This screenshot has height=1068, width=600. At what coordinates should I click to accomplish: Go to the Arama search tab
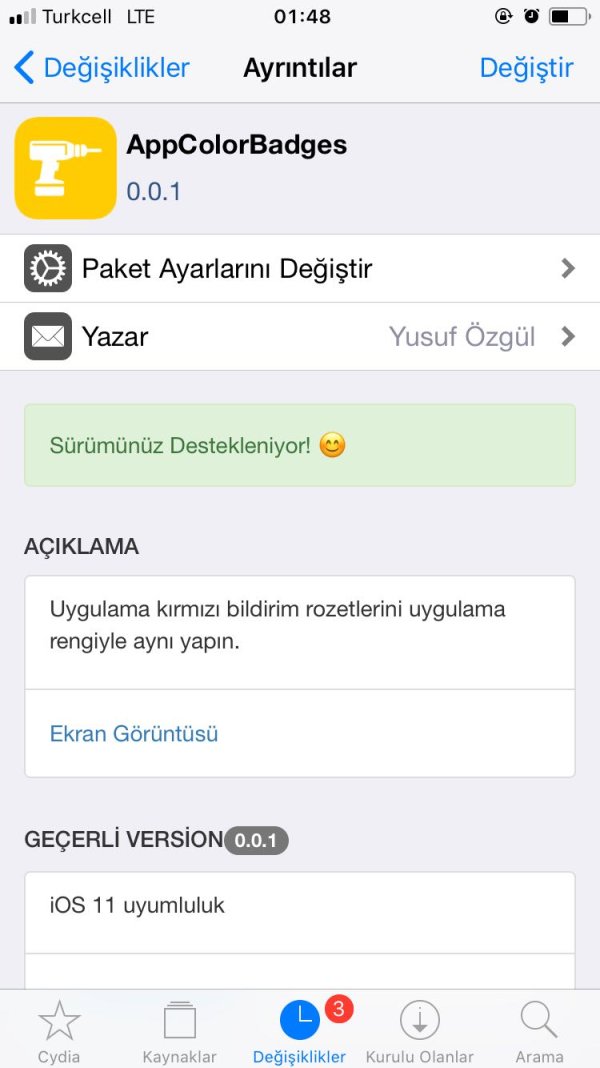539,1030
